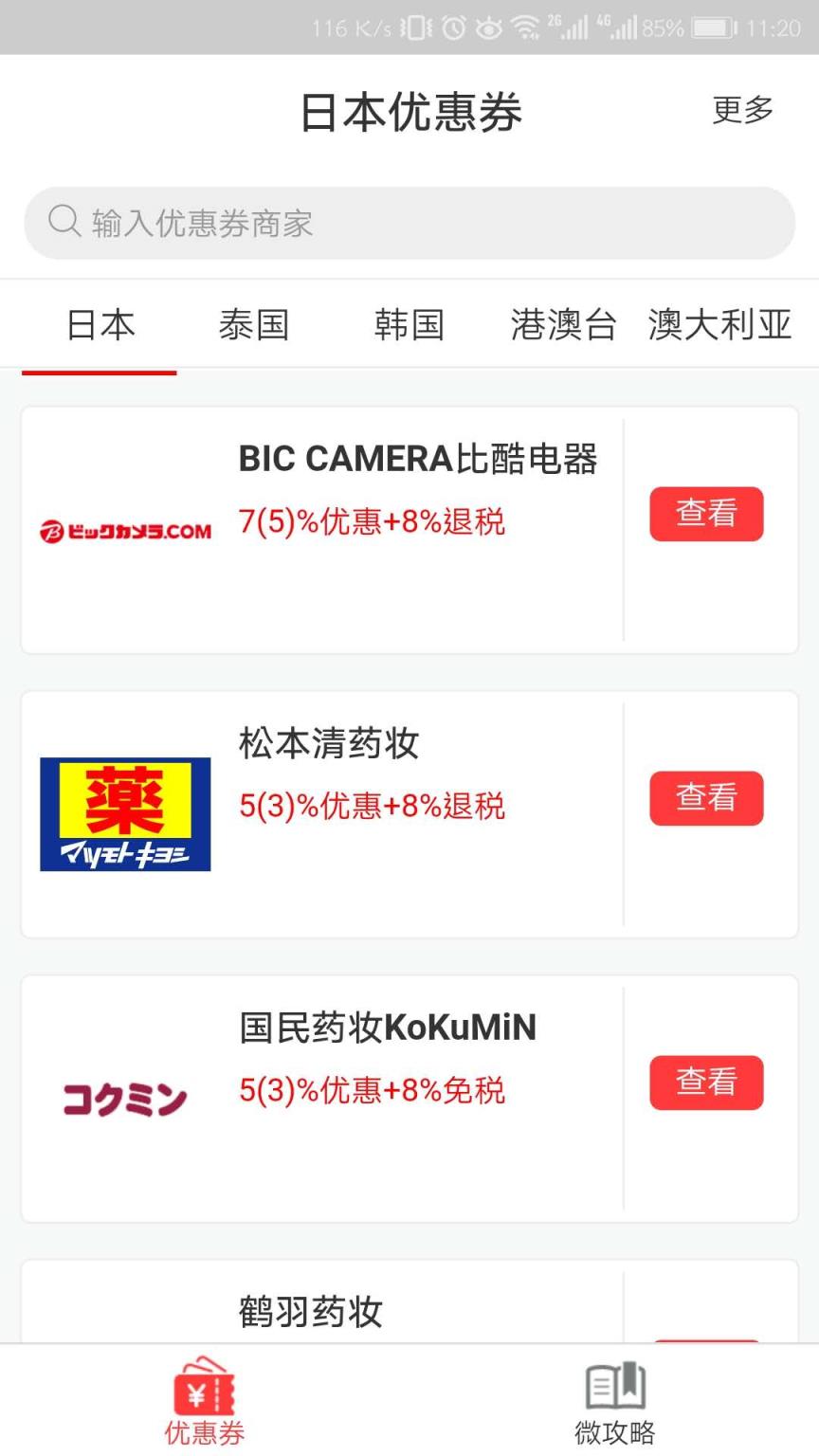Open 更多 for more options
819x1456 pixels.
[742, 111]
